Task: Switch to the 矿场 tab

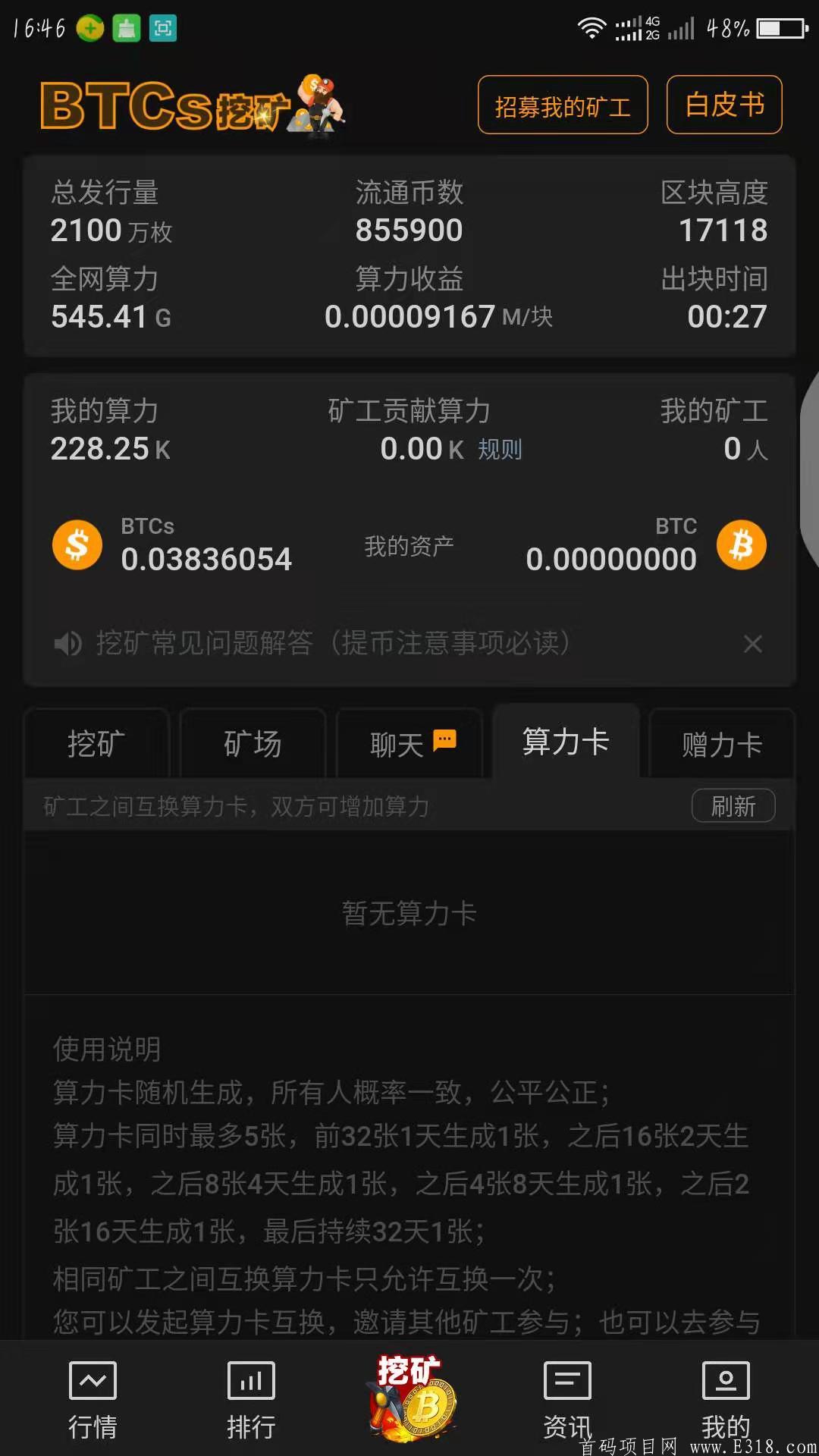Action: tap(253, 743)
